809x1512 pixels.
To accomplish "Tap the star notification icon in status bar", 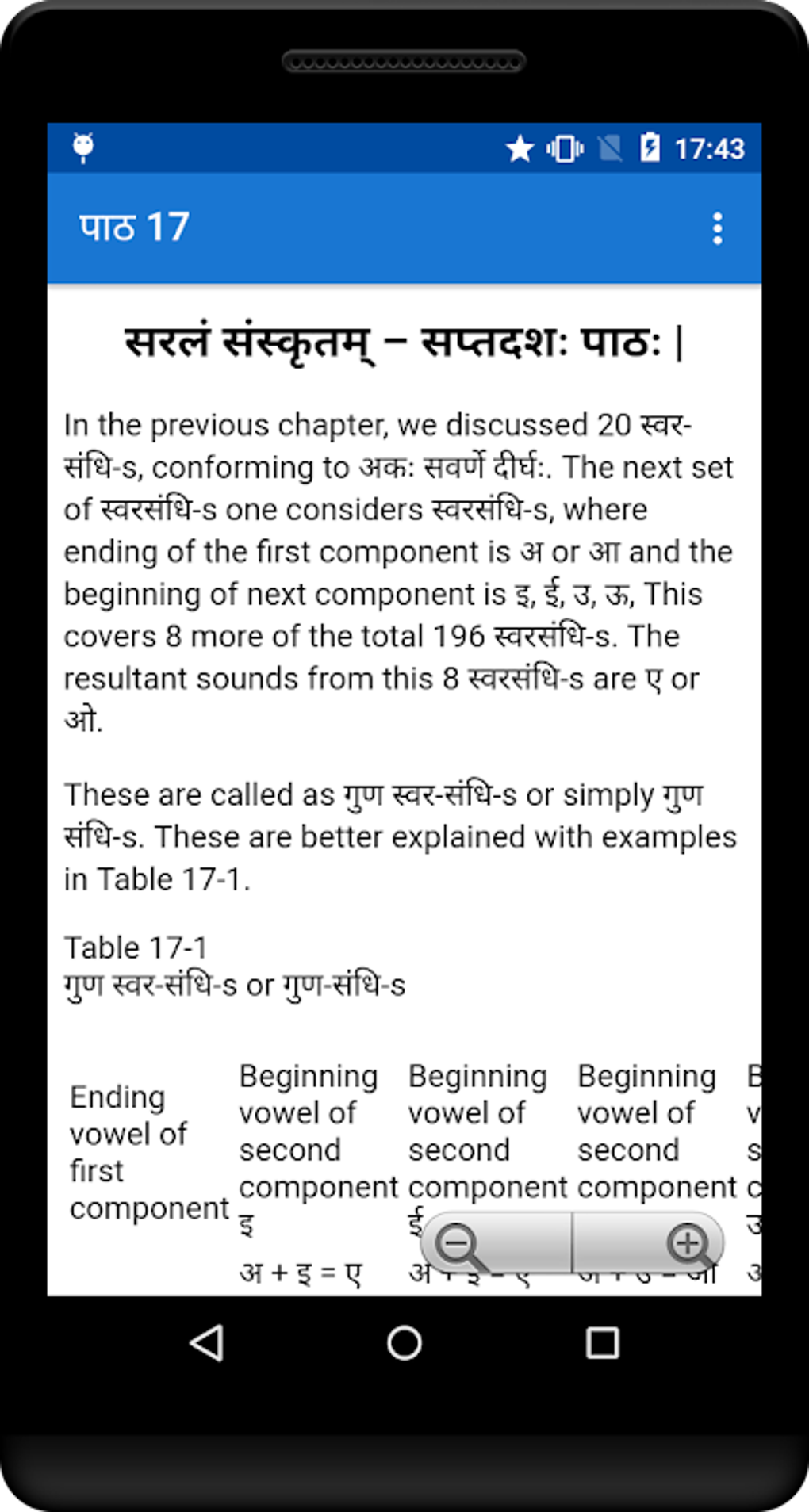I will (521, 147).
